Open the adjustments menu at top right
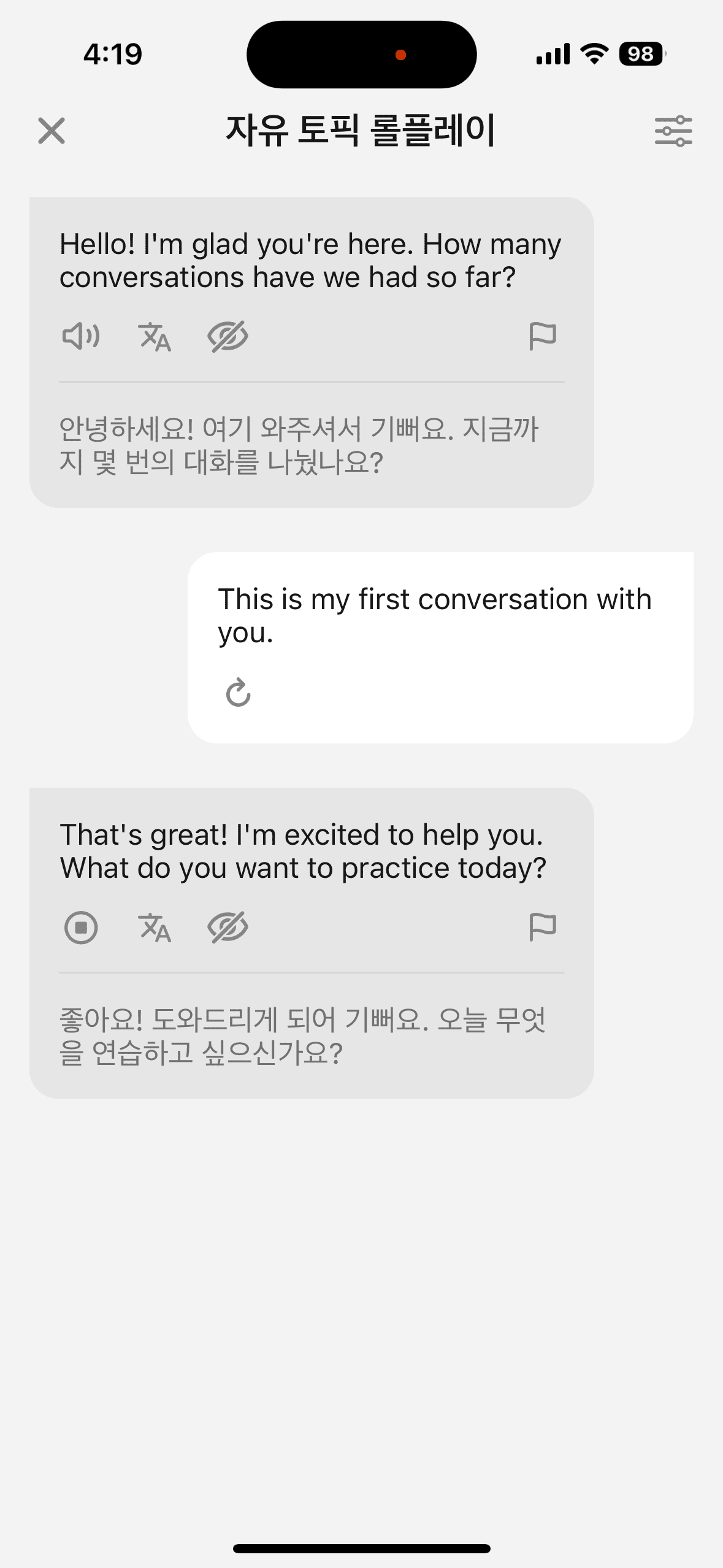 tap(672, 131)
